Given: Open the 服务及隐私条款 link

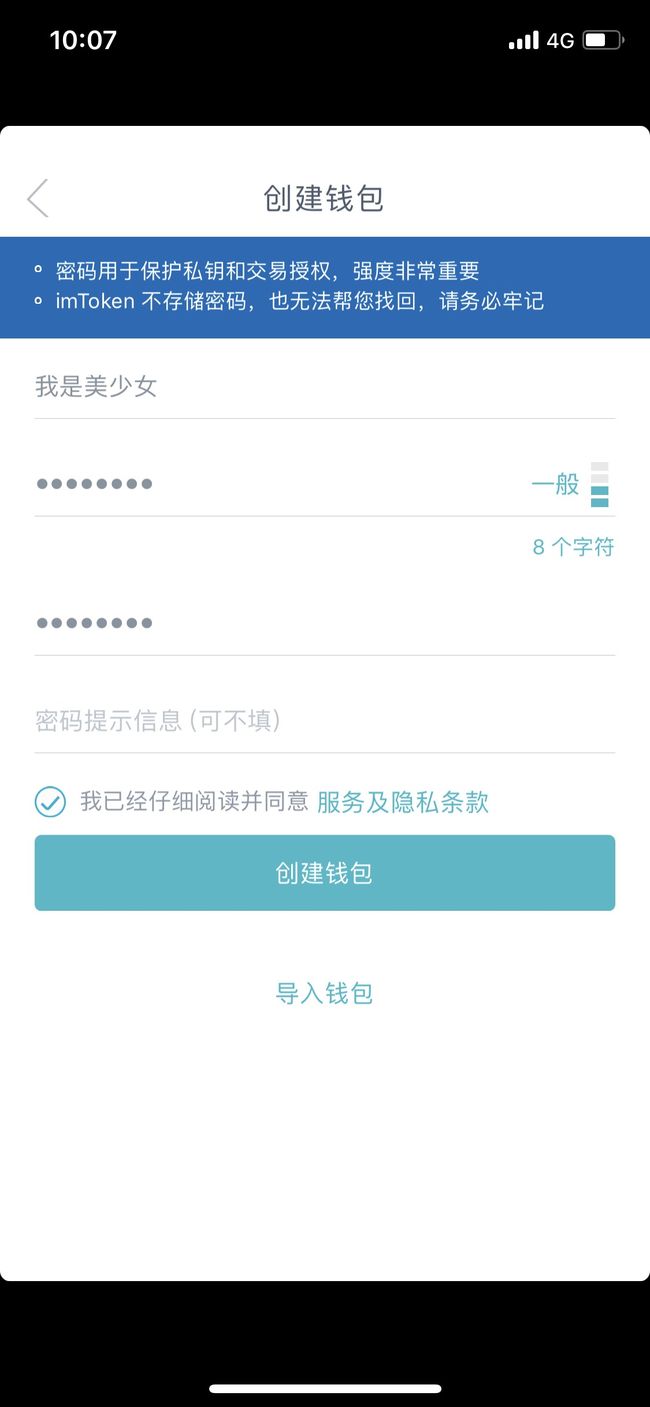Looking at the screenshot, I should [402, 801].
